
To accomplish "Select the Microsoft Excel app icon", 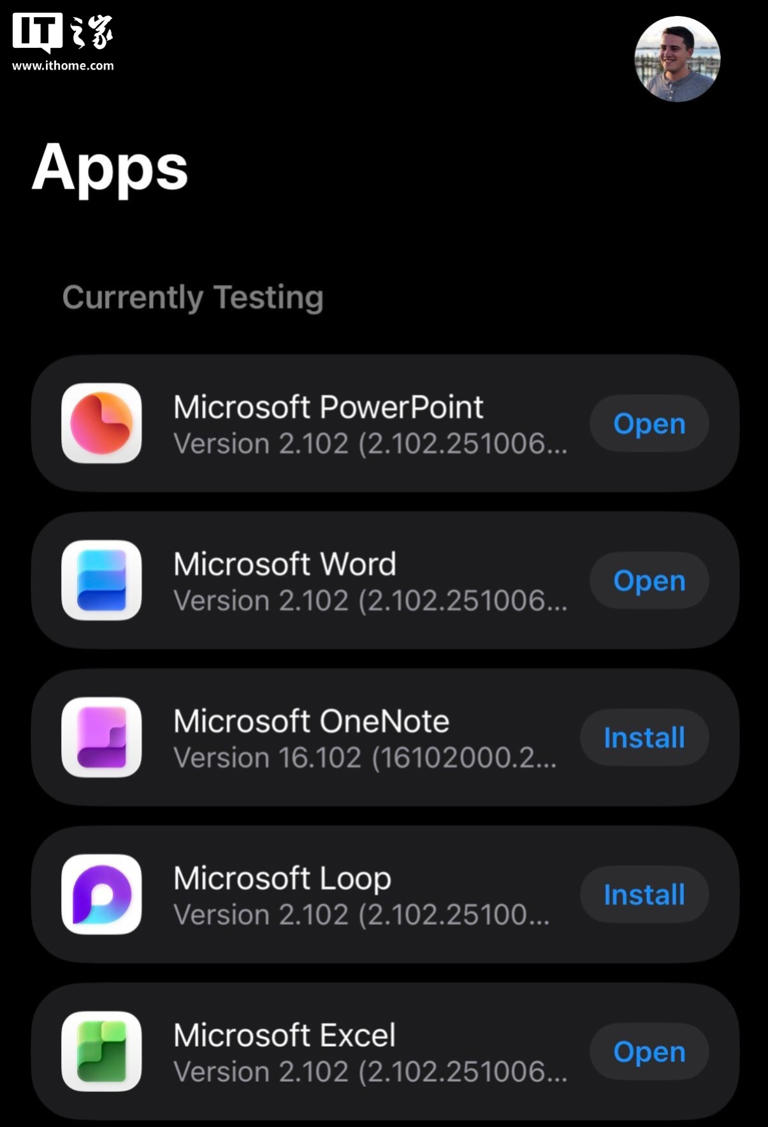I will point(102,1051).
